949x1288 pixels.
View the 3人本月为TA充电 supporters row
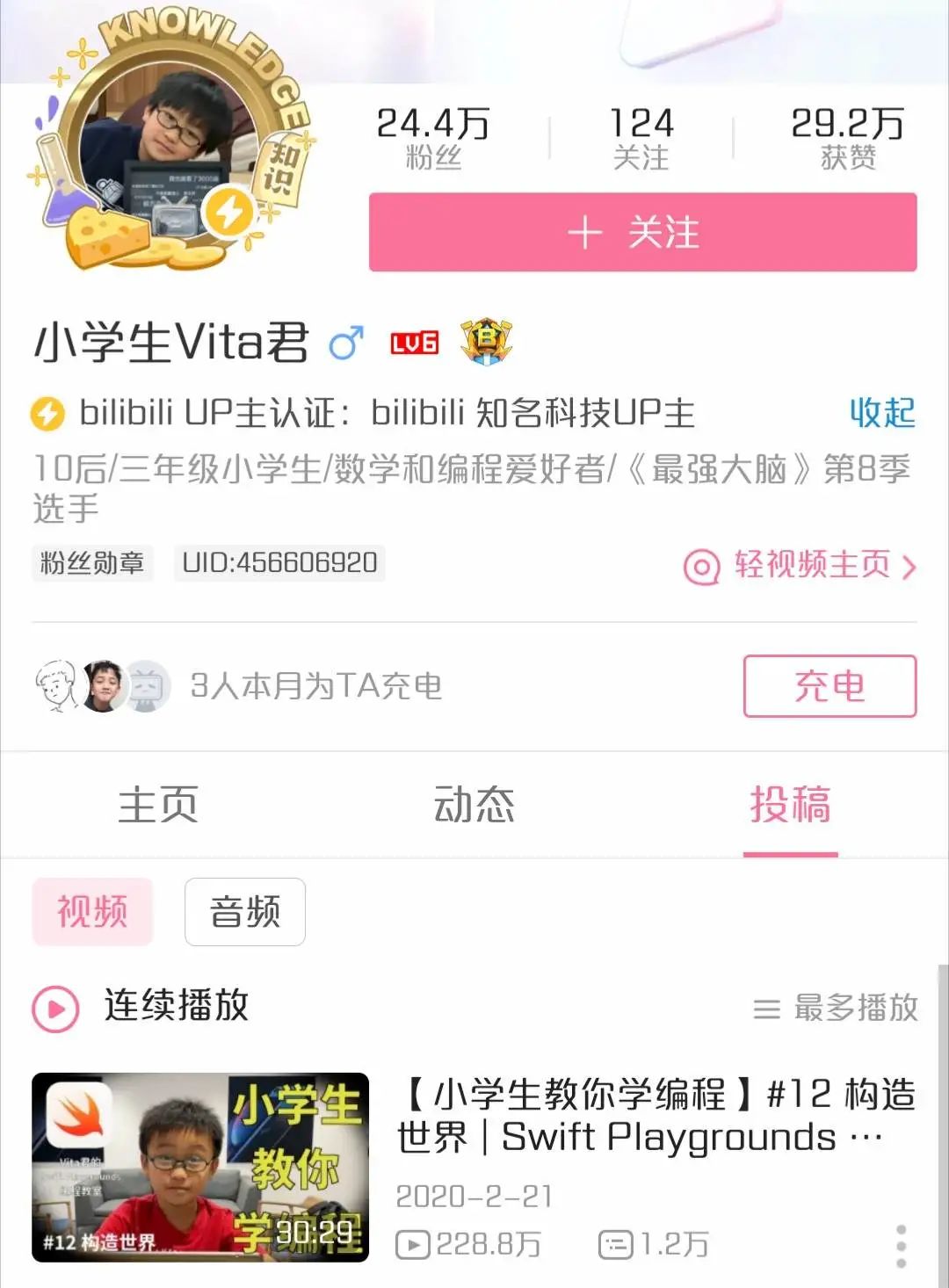coord(315,686)
